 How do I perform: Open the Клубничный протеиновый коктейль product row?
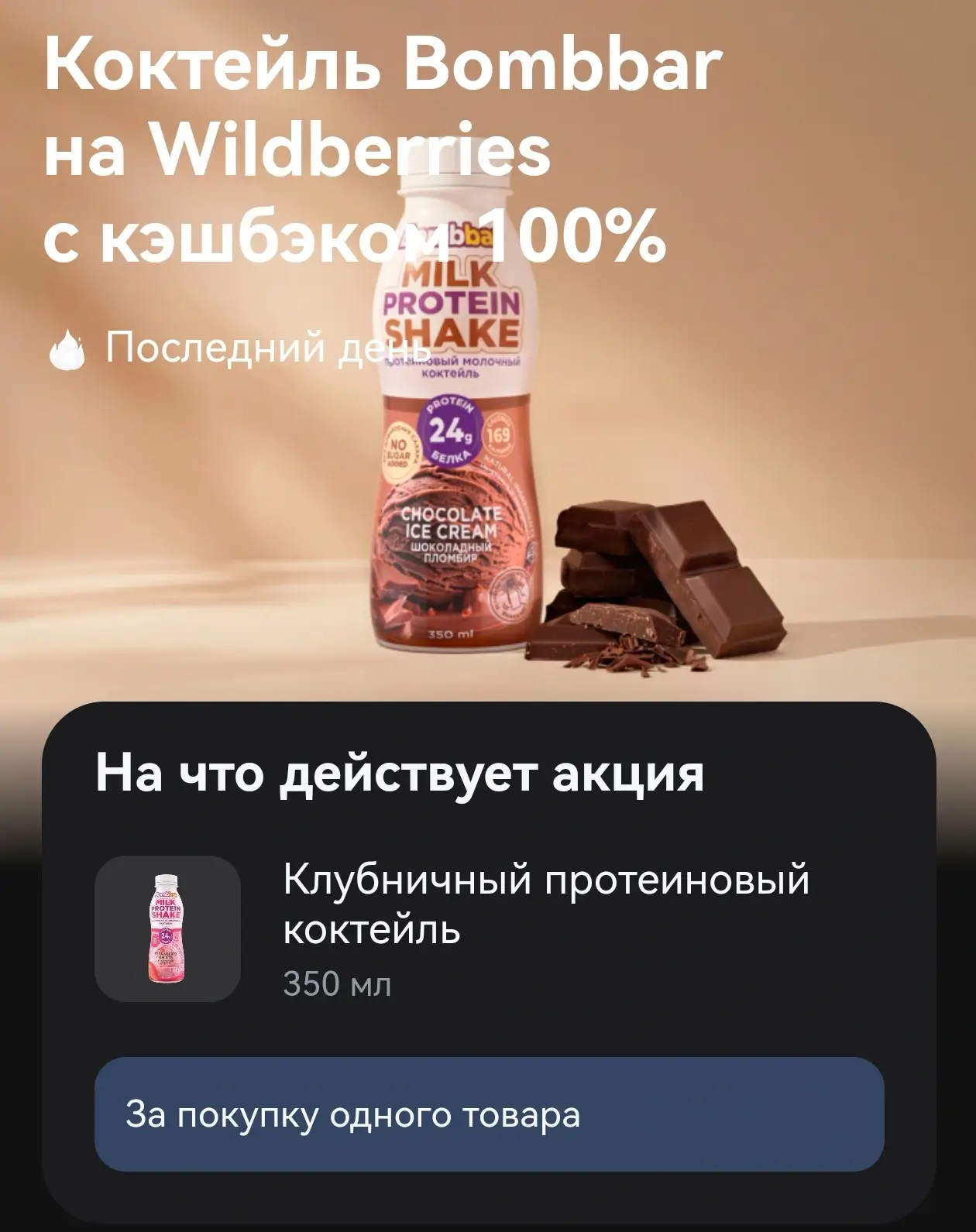point(488,928)
